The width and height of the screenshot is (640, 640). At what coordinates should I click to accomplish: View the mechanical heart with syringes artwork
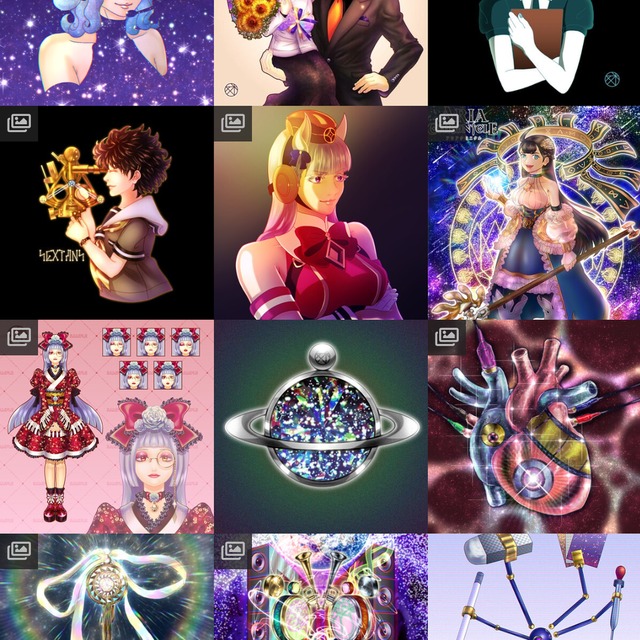[534, 426]
